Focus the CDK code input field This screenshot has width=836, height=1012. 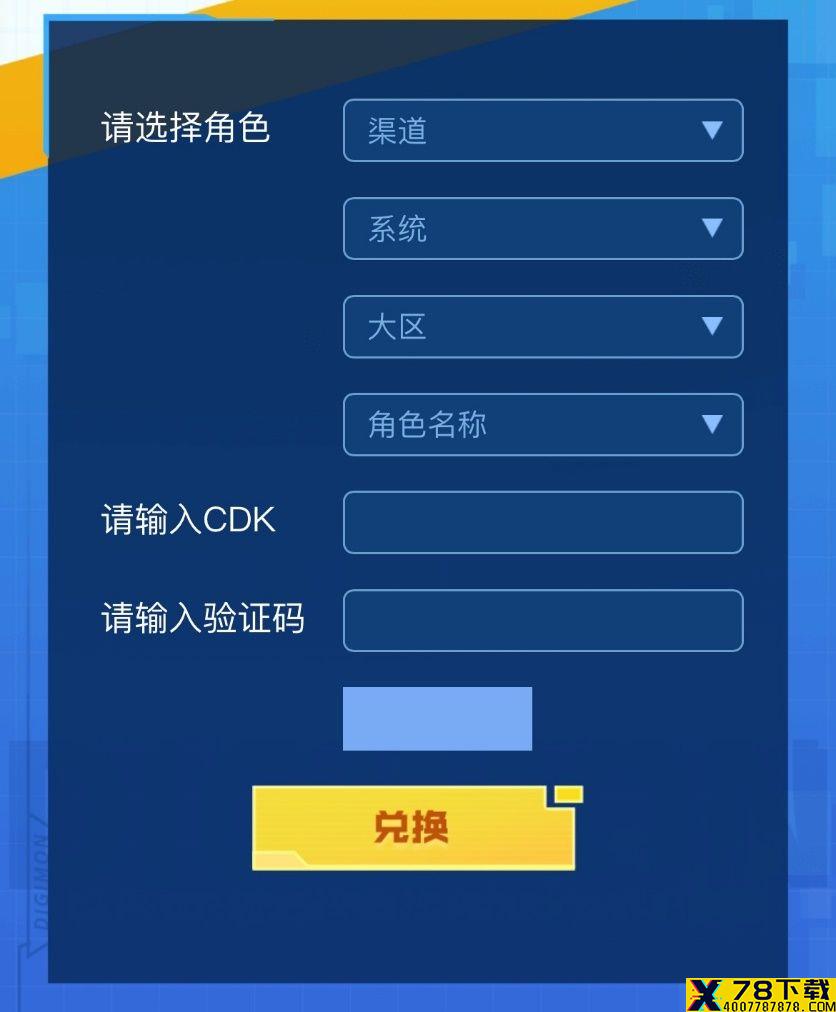pyautogui.click(x=543, y=522)
